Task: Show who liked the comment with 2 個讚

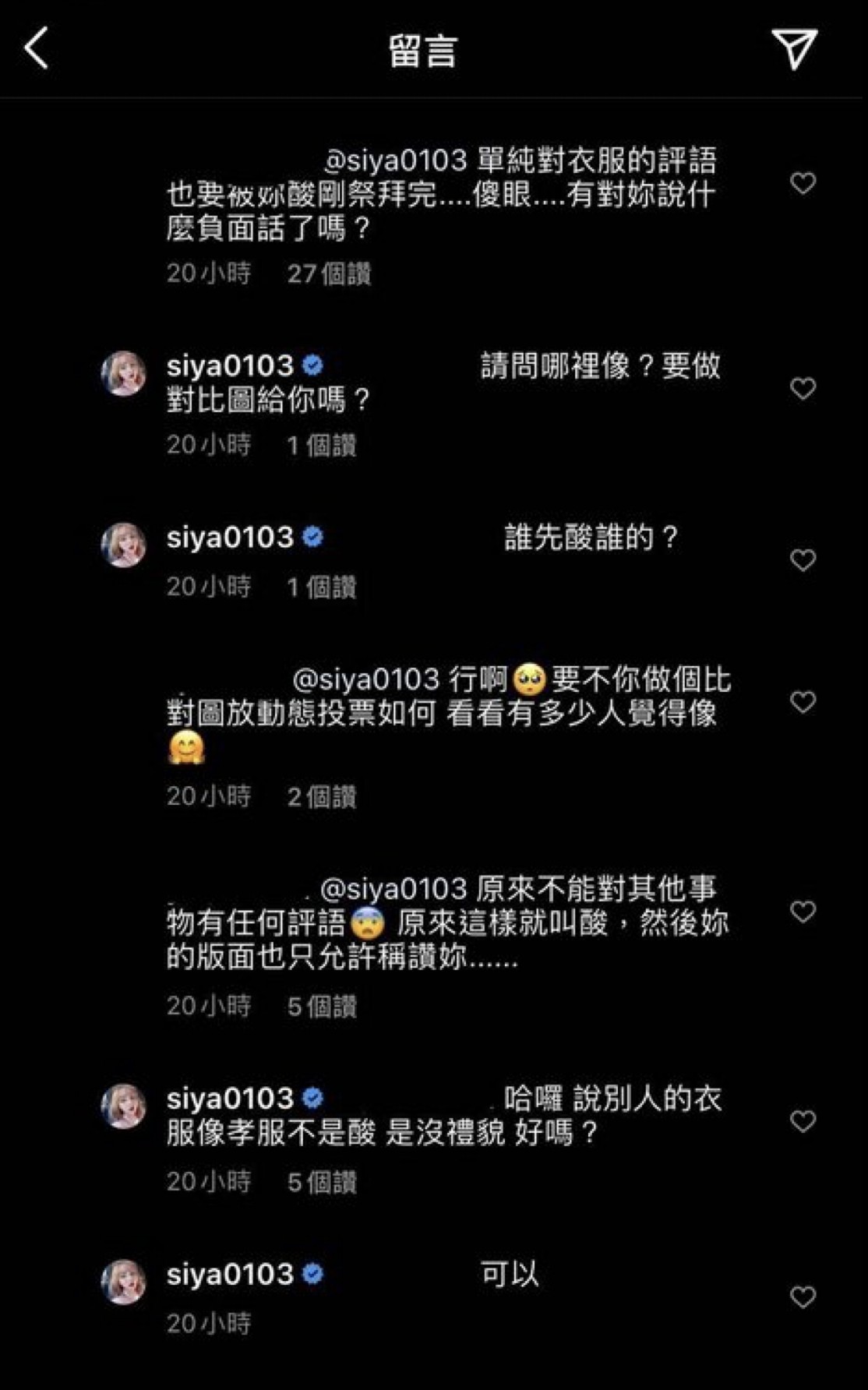Action: [321, 796]
